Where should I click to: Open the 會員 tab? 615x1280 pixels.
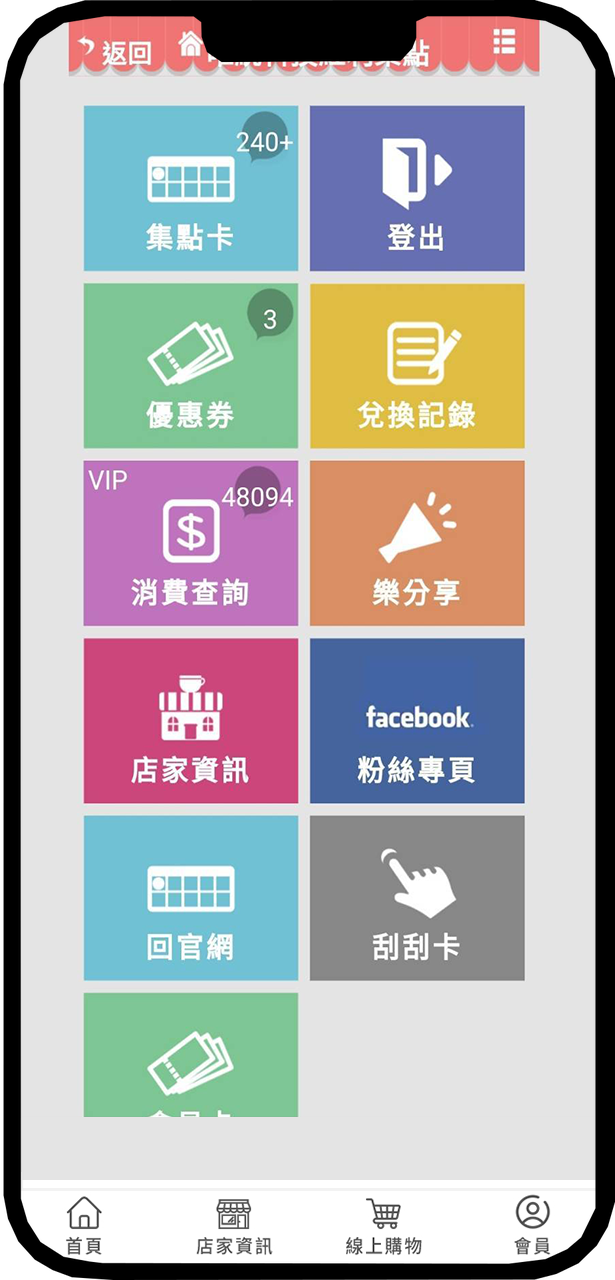click(x=533, y=1226)
